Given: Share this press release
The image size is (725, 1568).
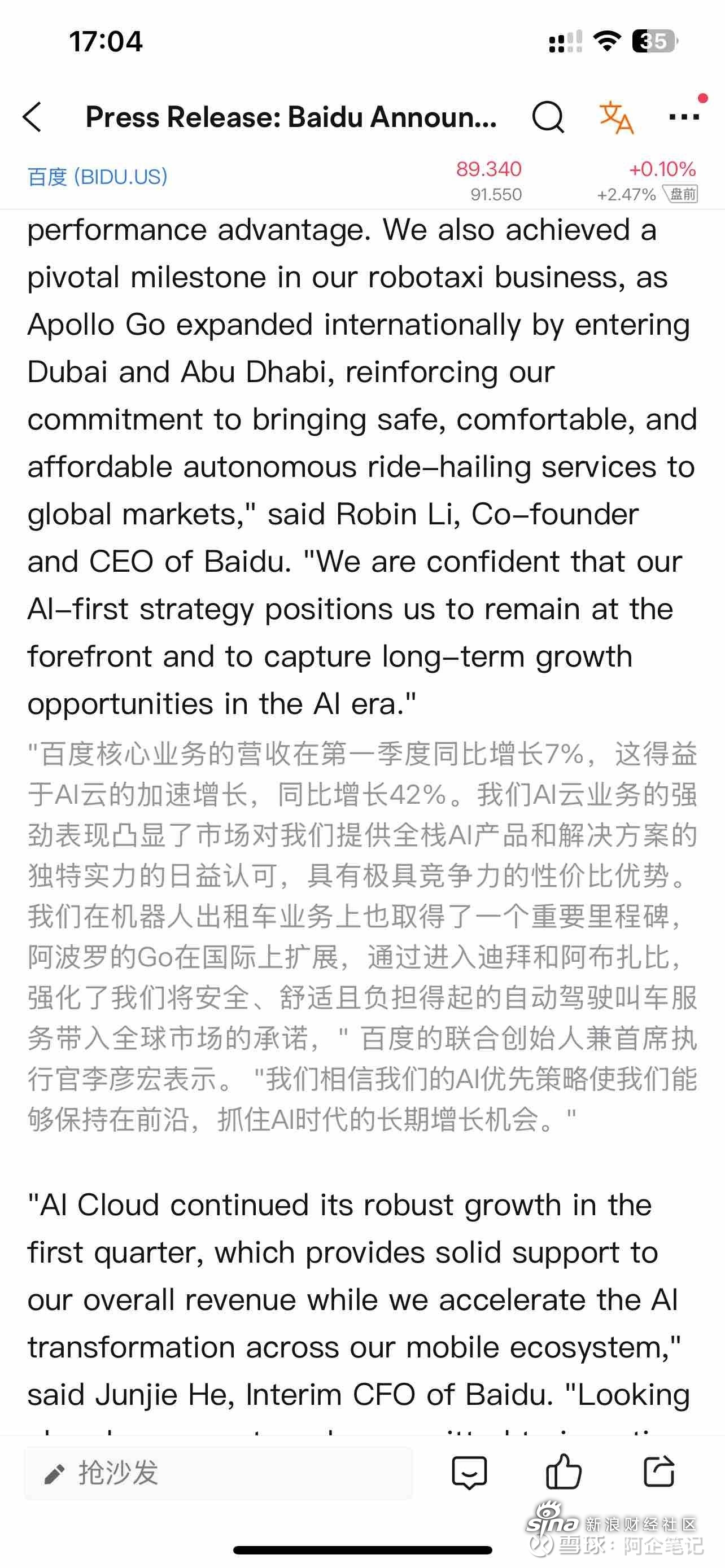Looking at the screenshot, I should [660, 1472].
